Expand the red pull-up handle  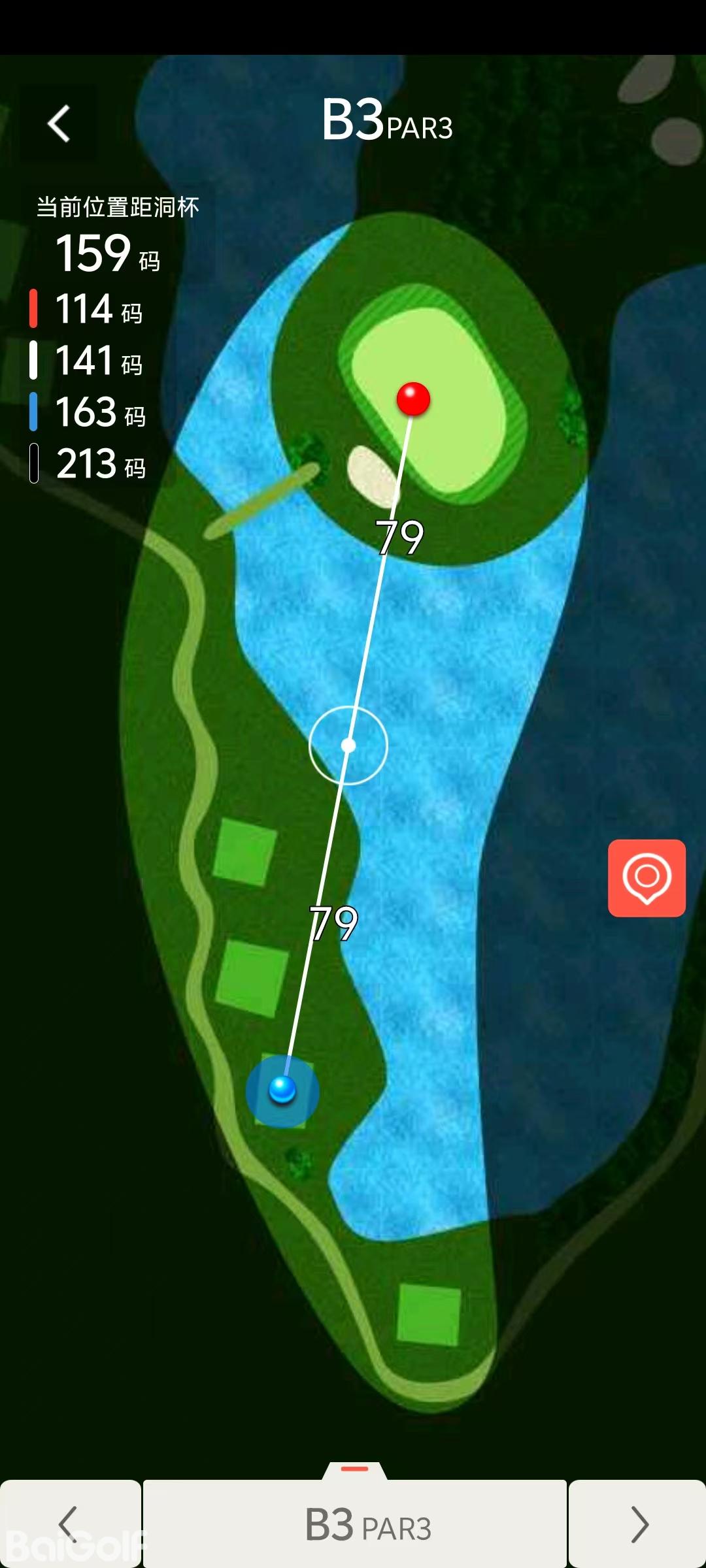(355, 1469)
